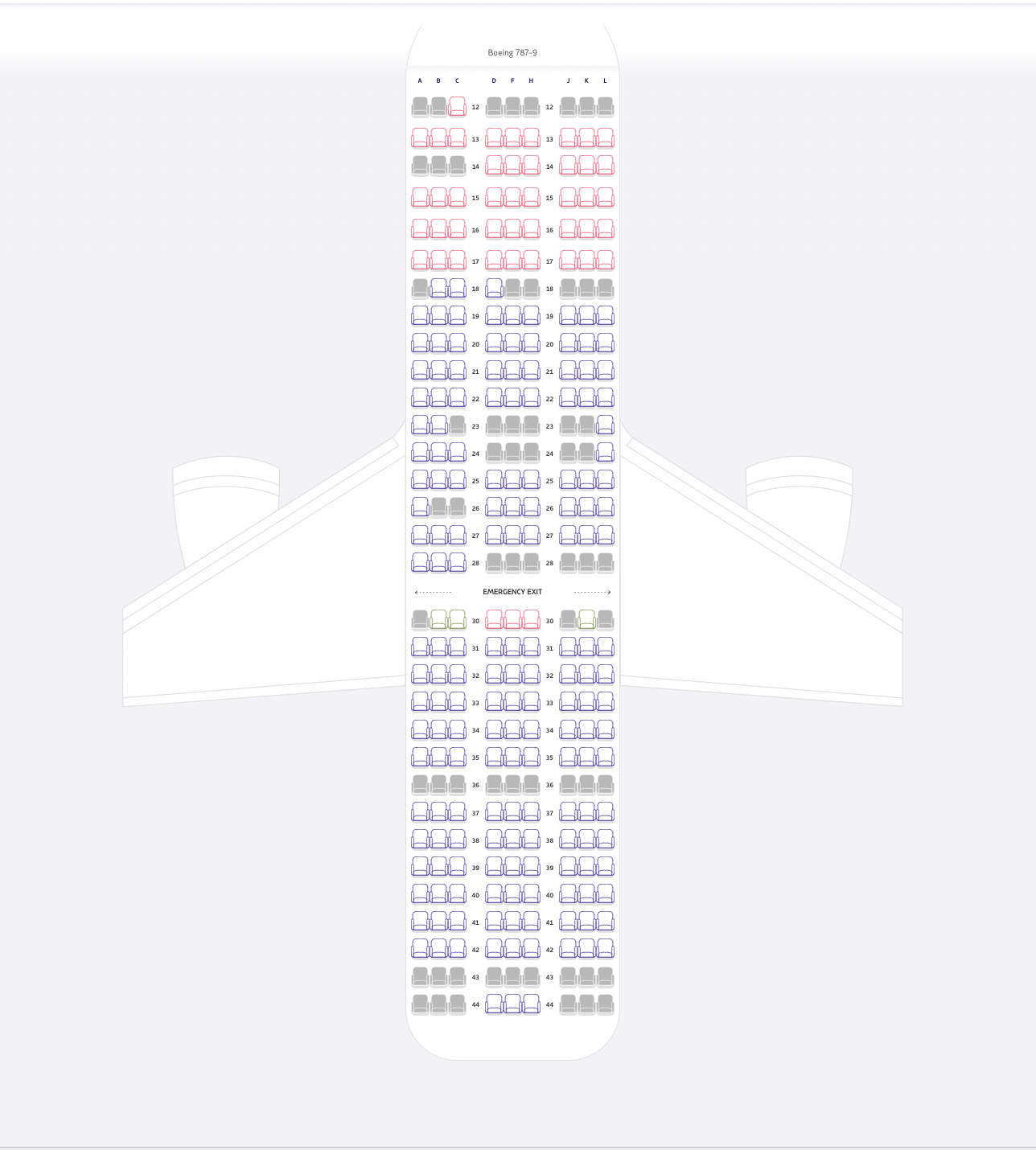1036x1150 pixels.
Task: Choose seat 35K
Action: click(586, 758)
